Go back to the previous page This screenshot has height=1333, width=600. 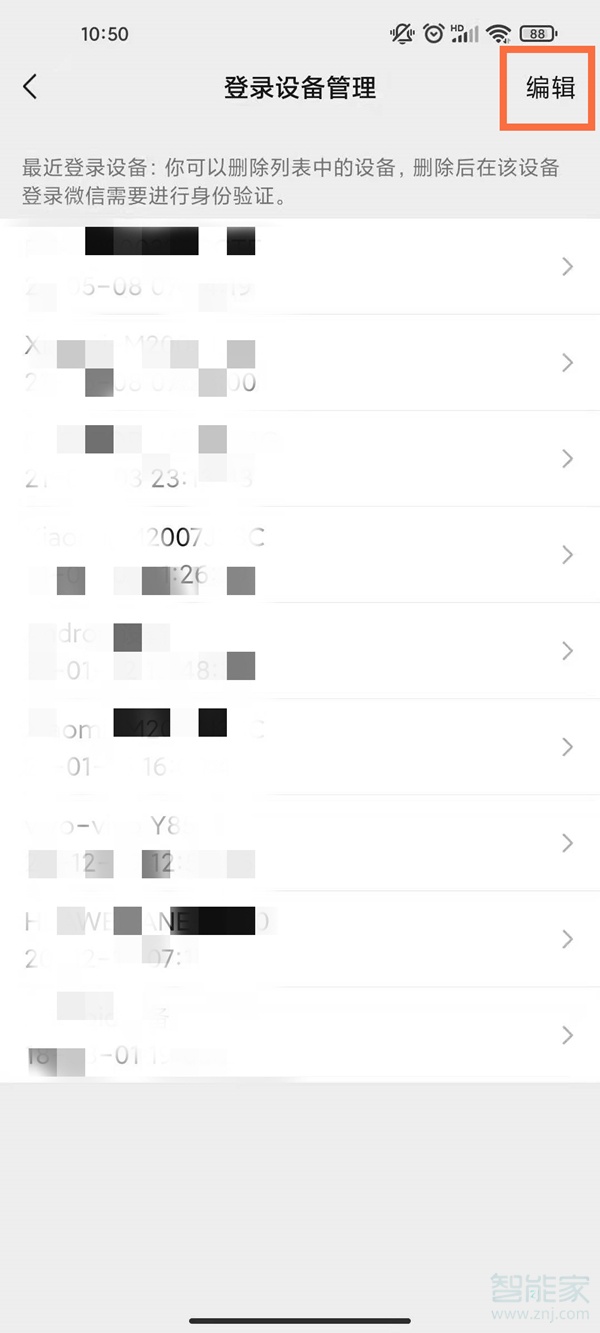pos(30,87)
